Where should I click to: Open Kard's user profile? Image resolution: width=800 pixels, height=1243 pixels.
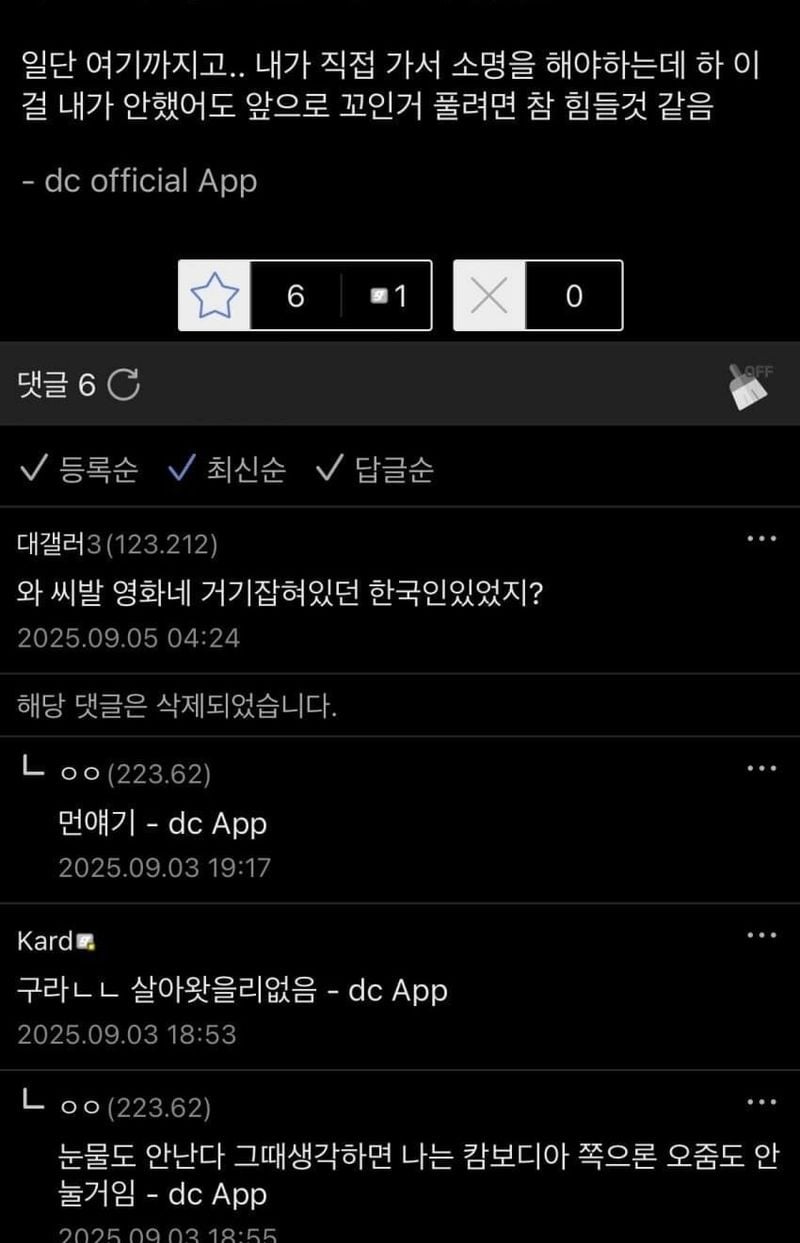pos(46,941)
